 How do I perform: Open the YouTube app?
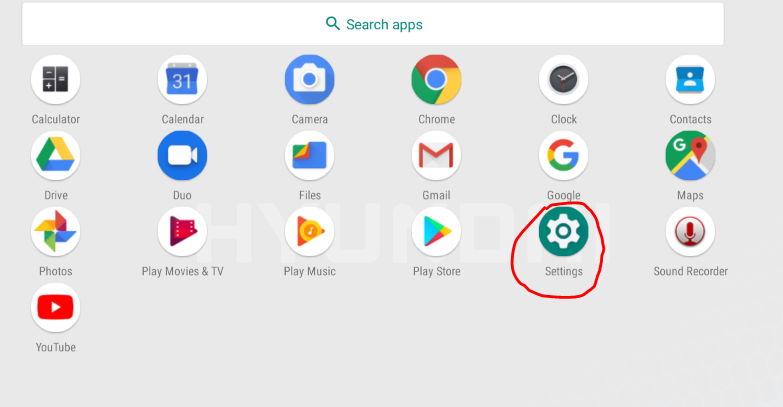[55, 308]
